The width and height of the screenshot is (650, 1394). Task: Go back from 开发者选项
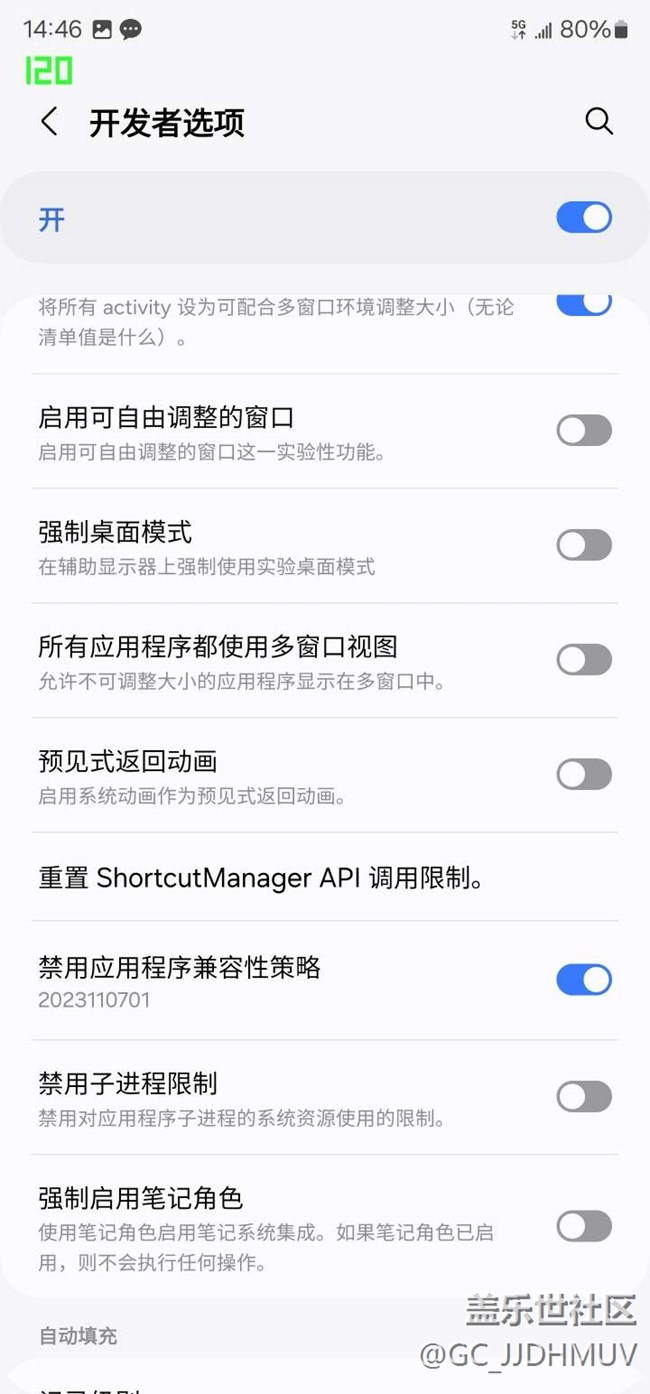pos(49,122)
